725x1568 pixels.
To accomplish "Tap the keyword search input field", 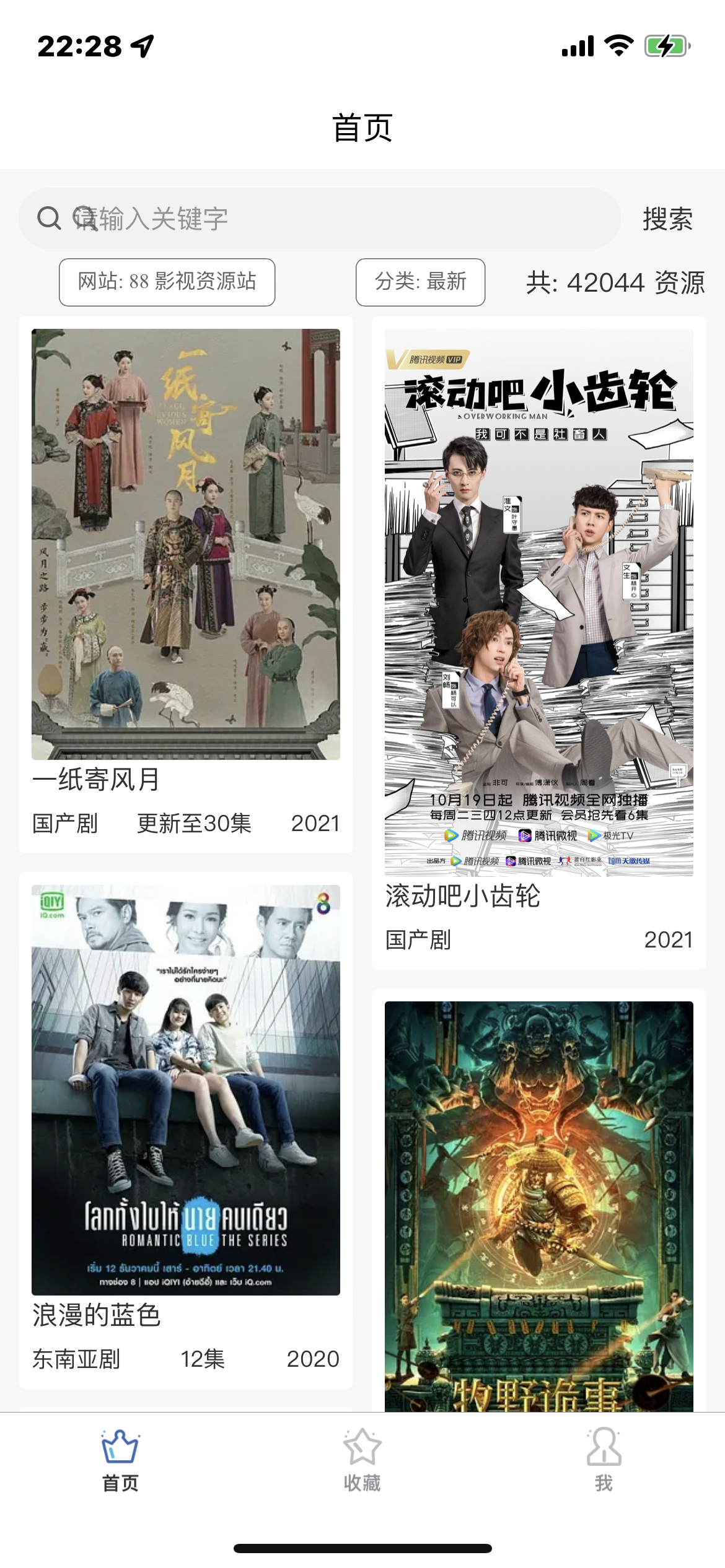I will 319,219.
